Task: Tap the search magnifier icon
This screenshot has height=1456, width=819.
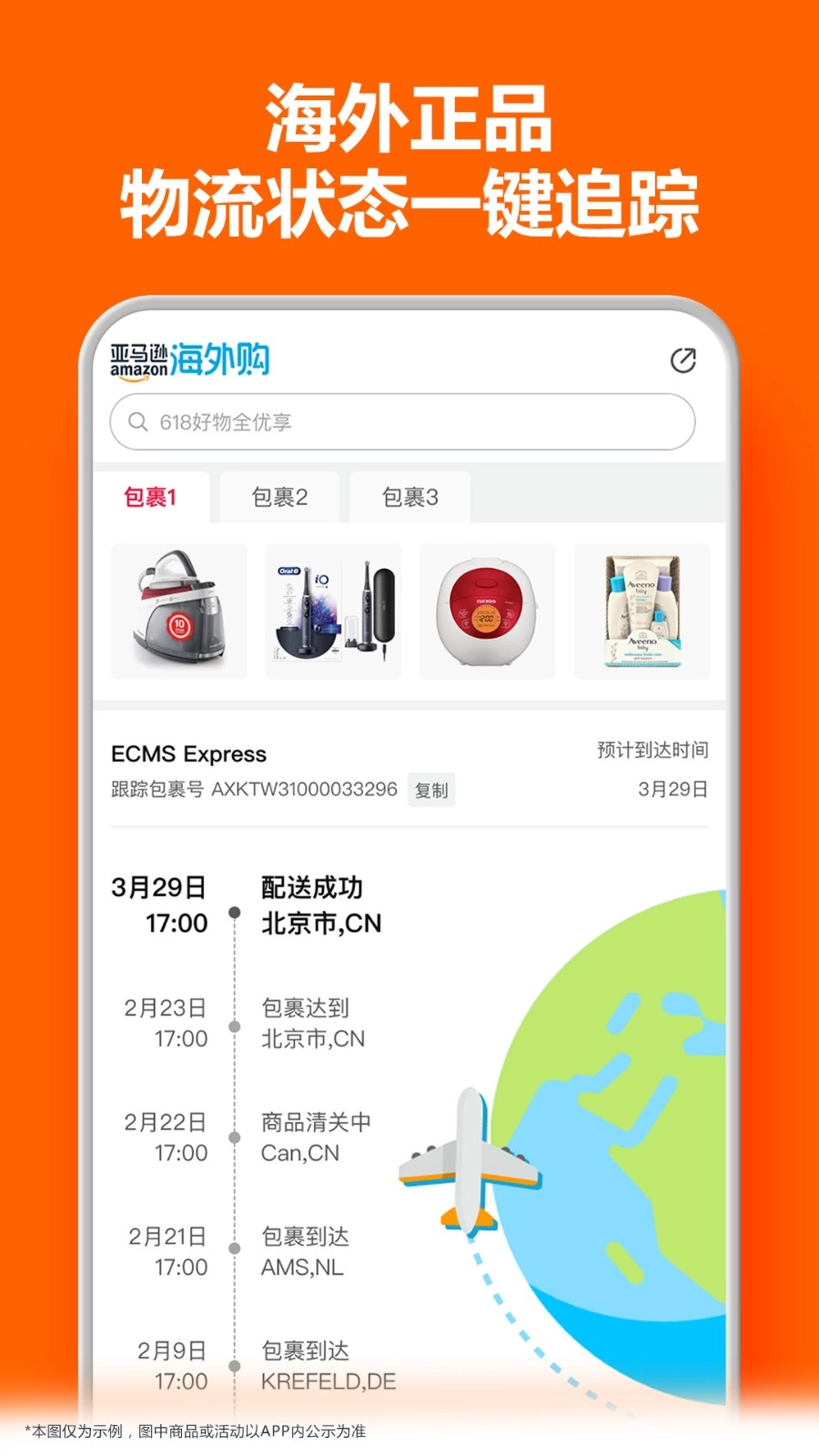Action: coord(138,421)
